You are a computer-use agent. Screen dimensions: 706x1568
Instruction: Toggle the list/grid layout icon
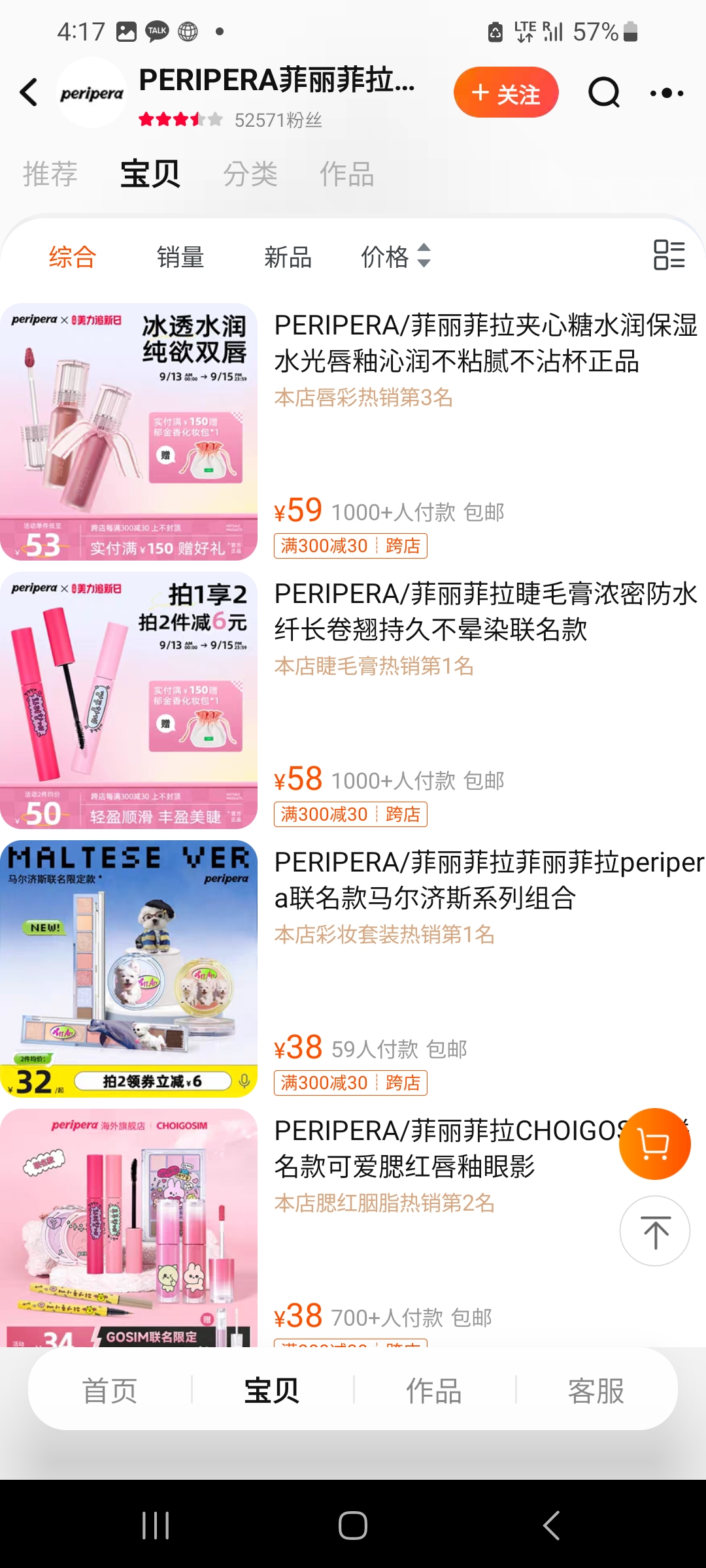click(x=669, y=255)
